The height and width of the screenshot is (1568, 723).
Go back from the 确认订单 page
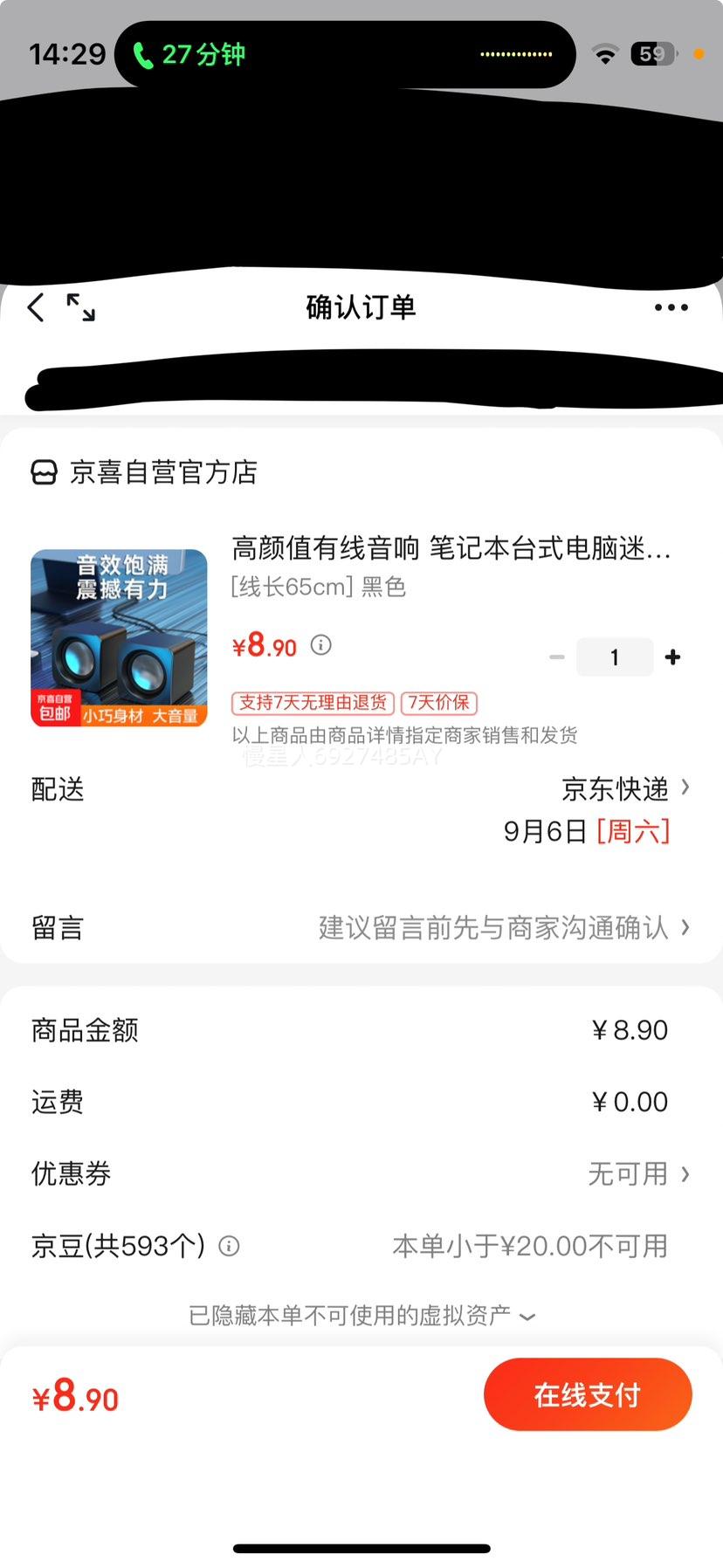(x=36, y=307)
